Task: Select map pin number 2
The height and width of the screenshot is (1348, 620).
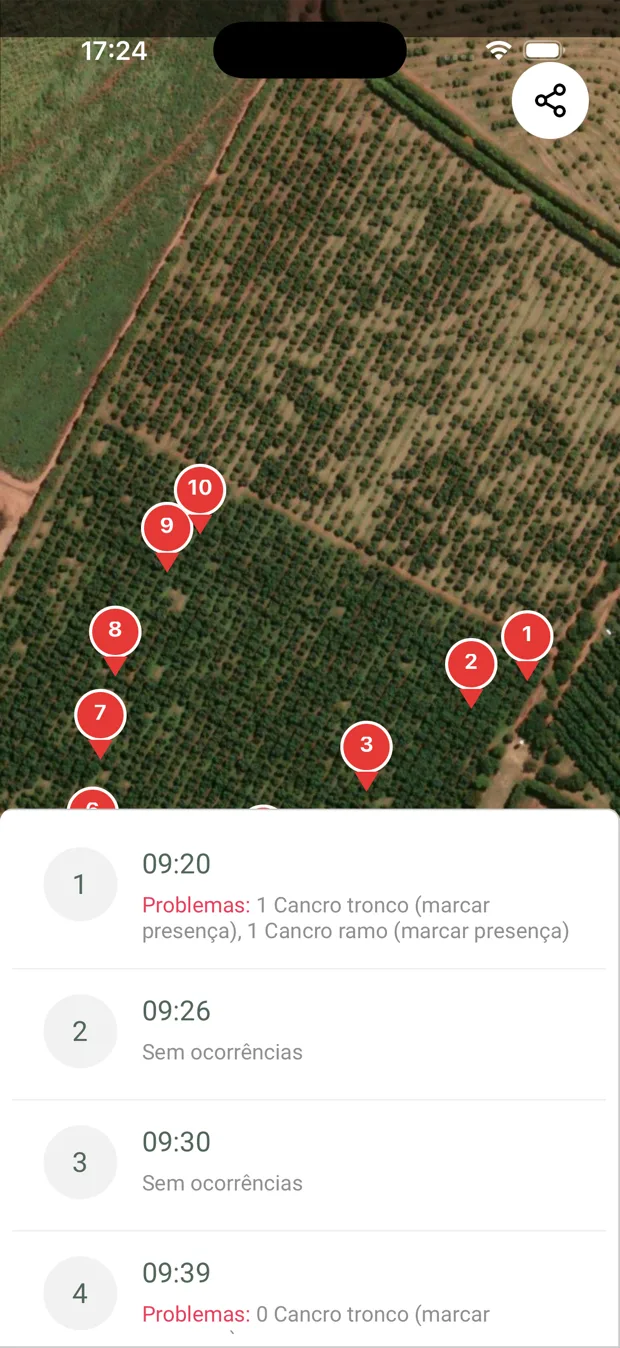Action: click(471, 669)
